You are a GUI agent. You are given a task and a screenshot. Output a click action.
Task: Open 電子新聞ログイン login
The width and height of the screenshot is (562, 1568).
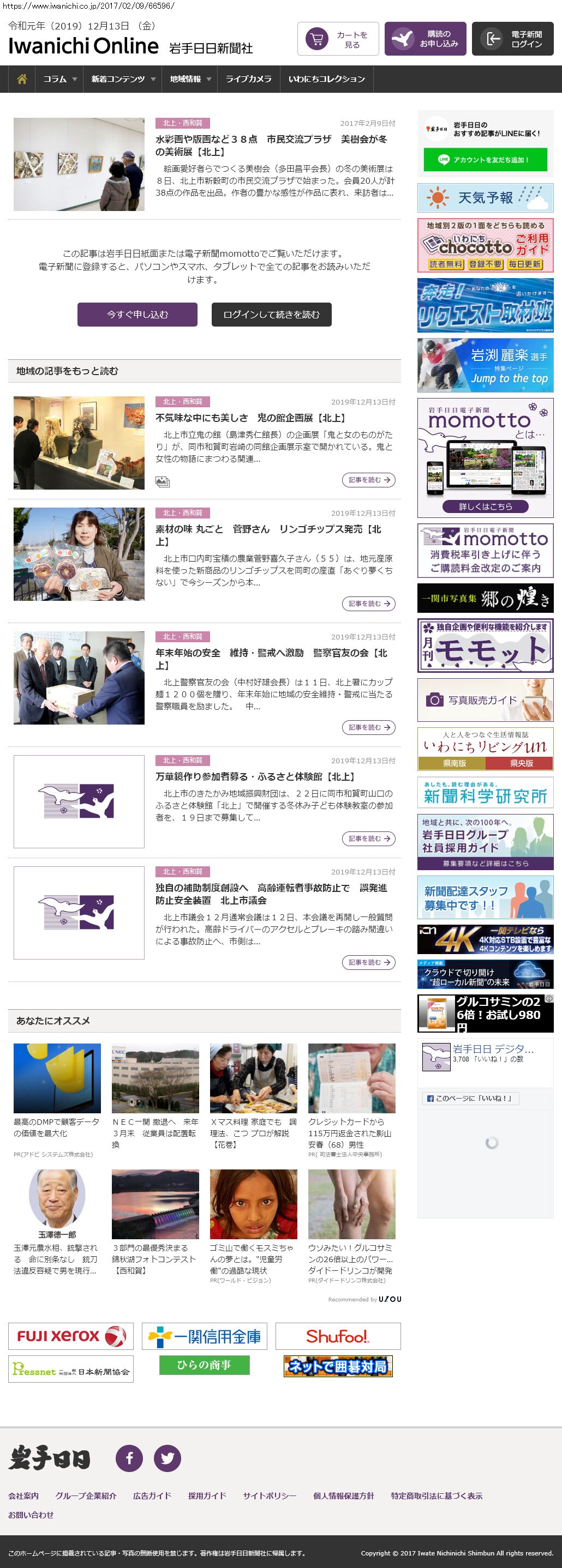tap(513, 40)
